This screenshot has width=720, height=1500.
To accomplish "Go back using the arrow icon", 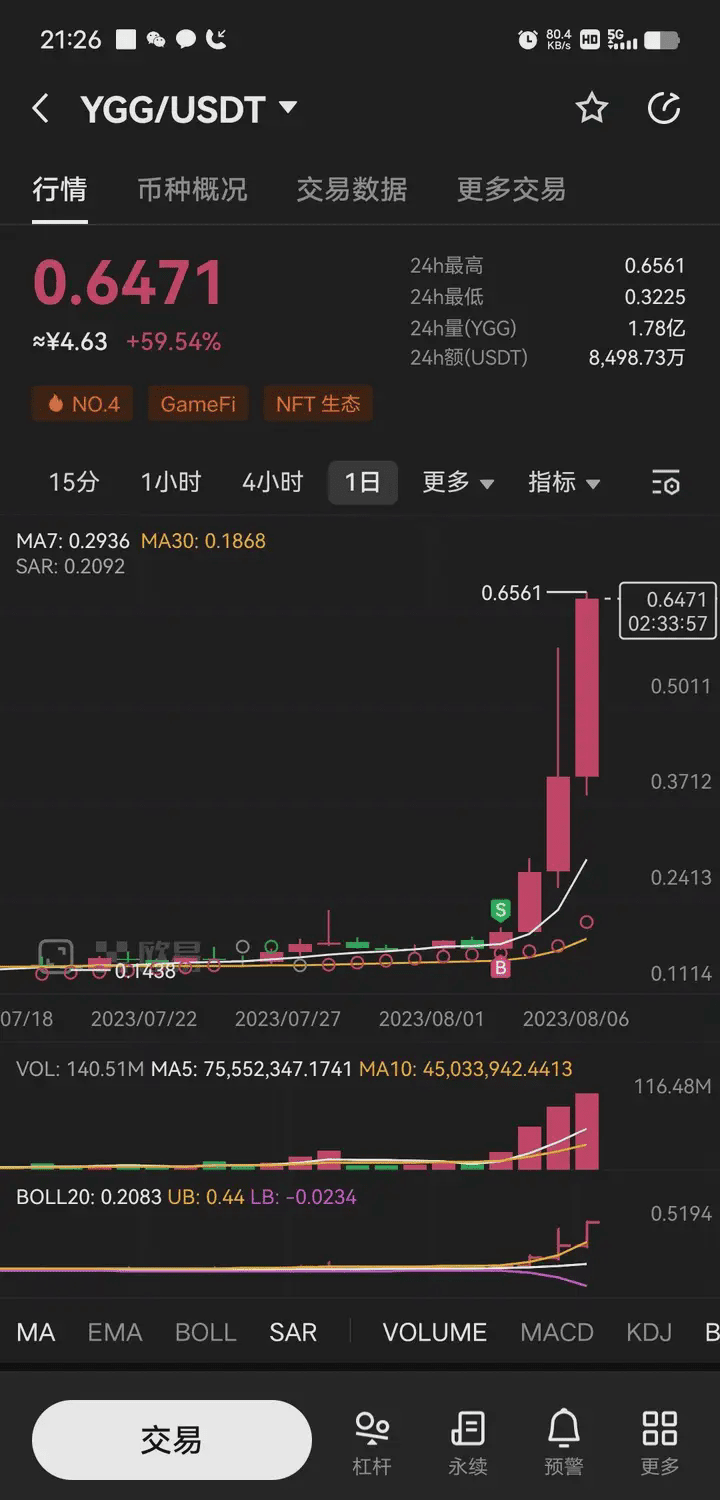I will 40,108.
